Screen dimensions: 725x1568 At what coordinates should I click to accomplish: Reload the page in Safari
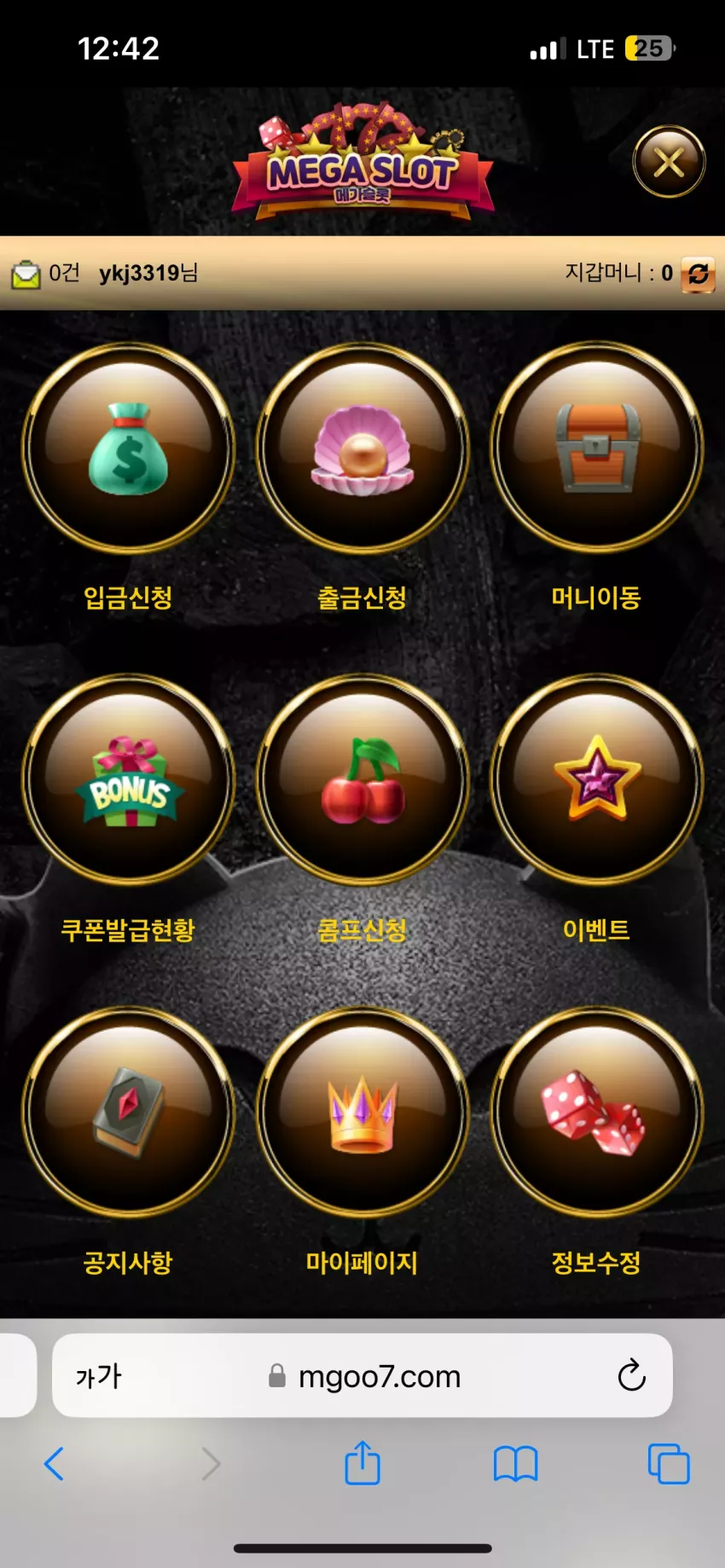click(631, 1375)
